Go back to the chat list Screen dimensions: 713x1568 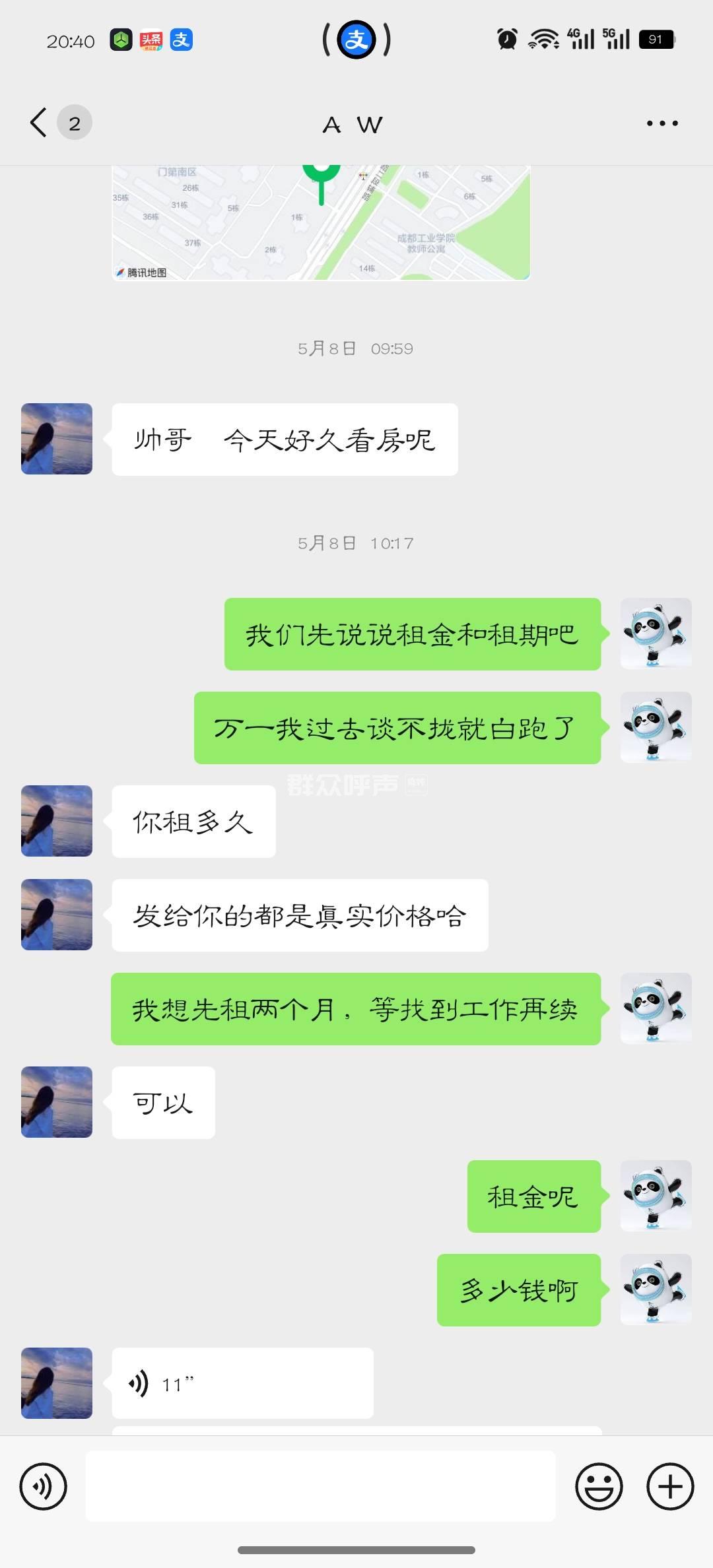[x=40, y=123]
